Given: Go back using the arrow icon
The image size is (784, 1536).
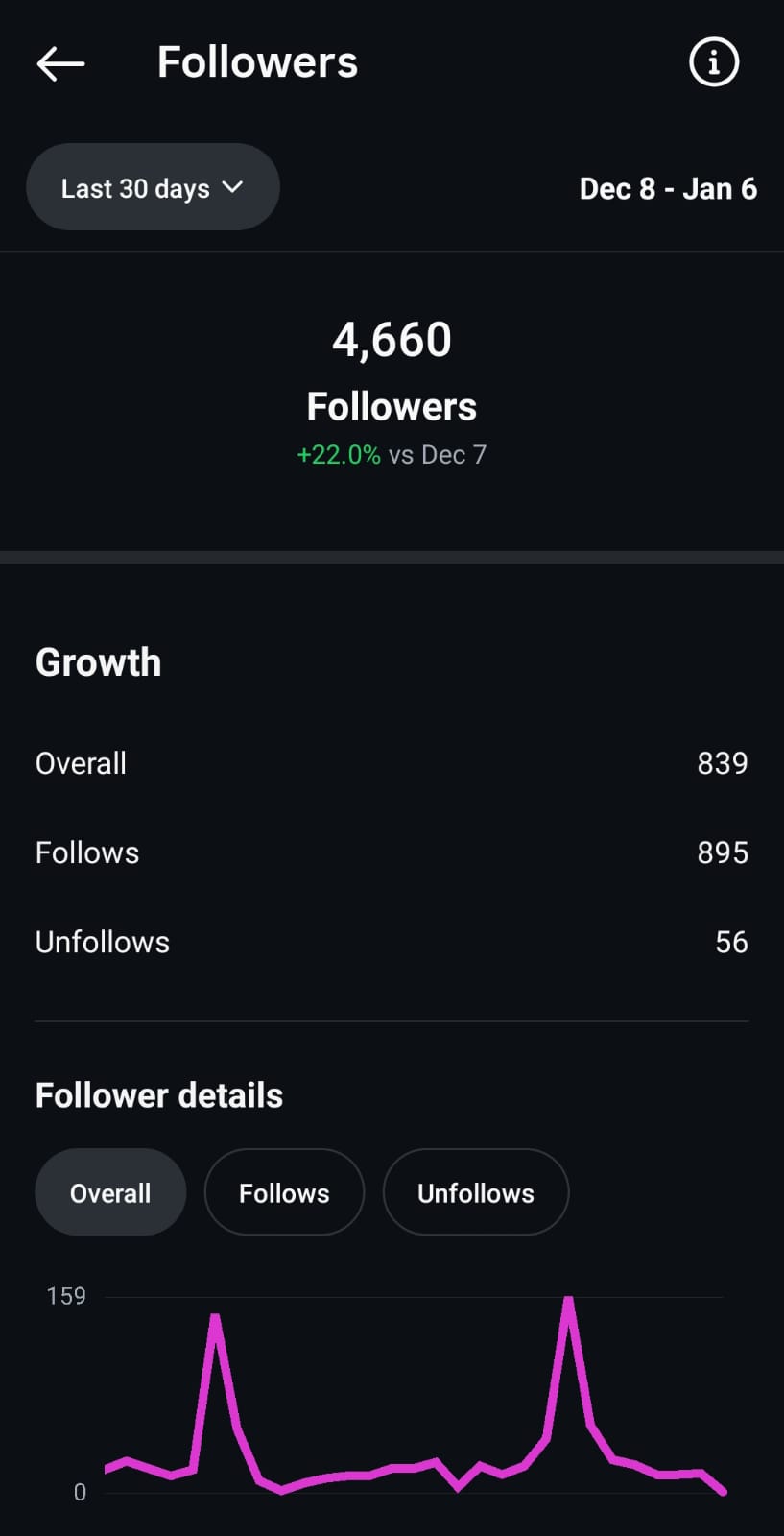Looking at the screenshot, I should pos(60,64).
